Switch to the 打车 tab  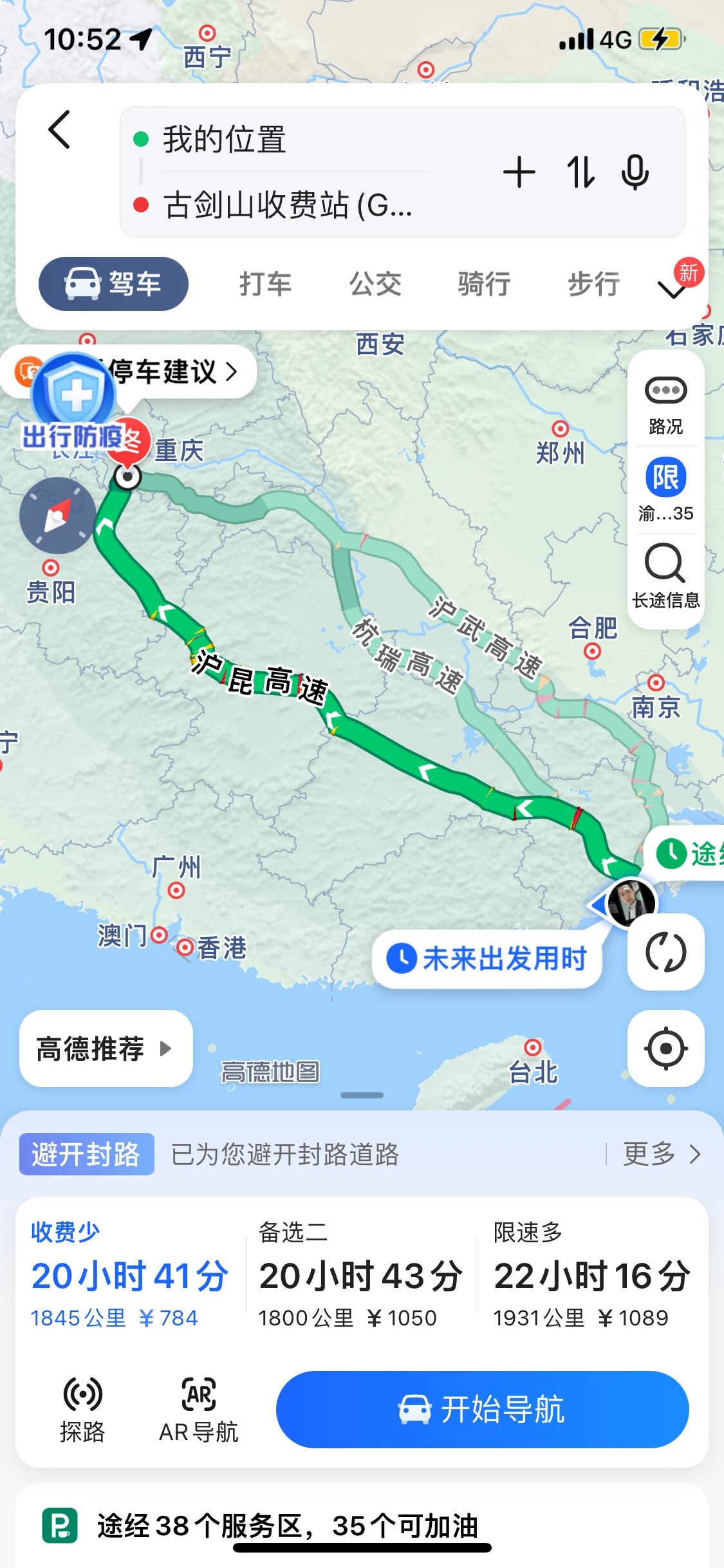pos(265,284)
